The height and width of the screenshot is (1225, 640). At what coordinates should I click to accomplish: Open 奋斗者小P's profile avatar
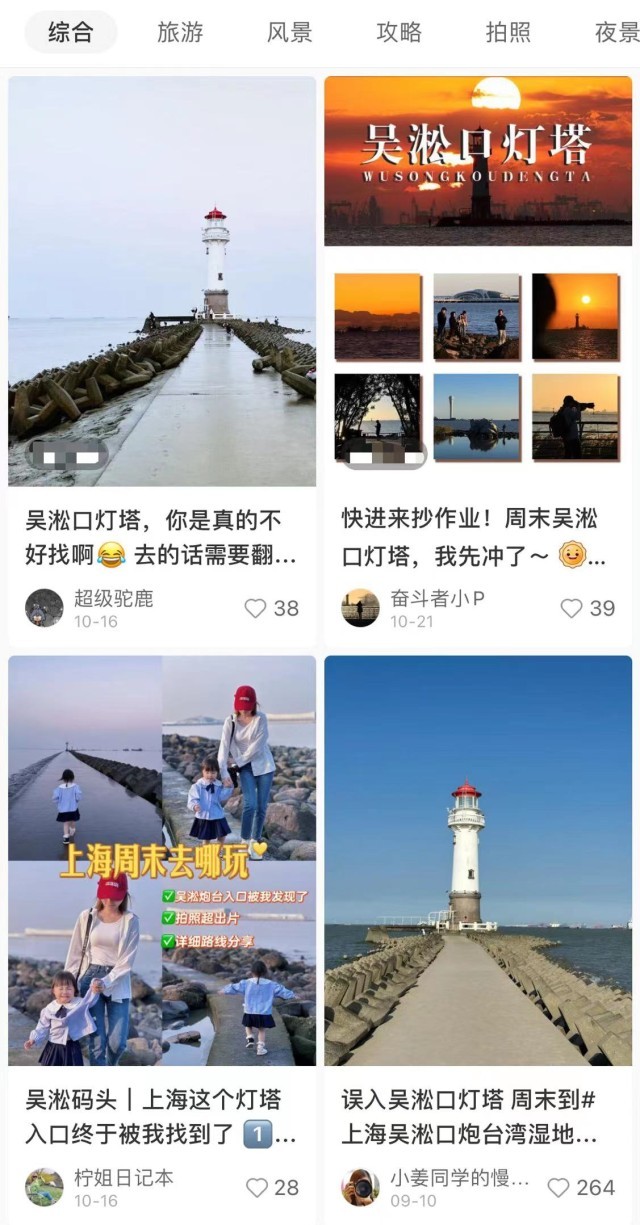click(360, 608)
